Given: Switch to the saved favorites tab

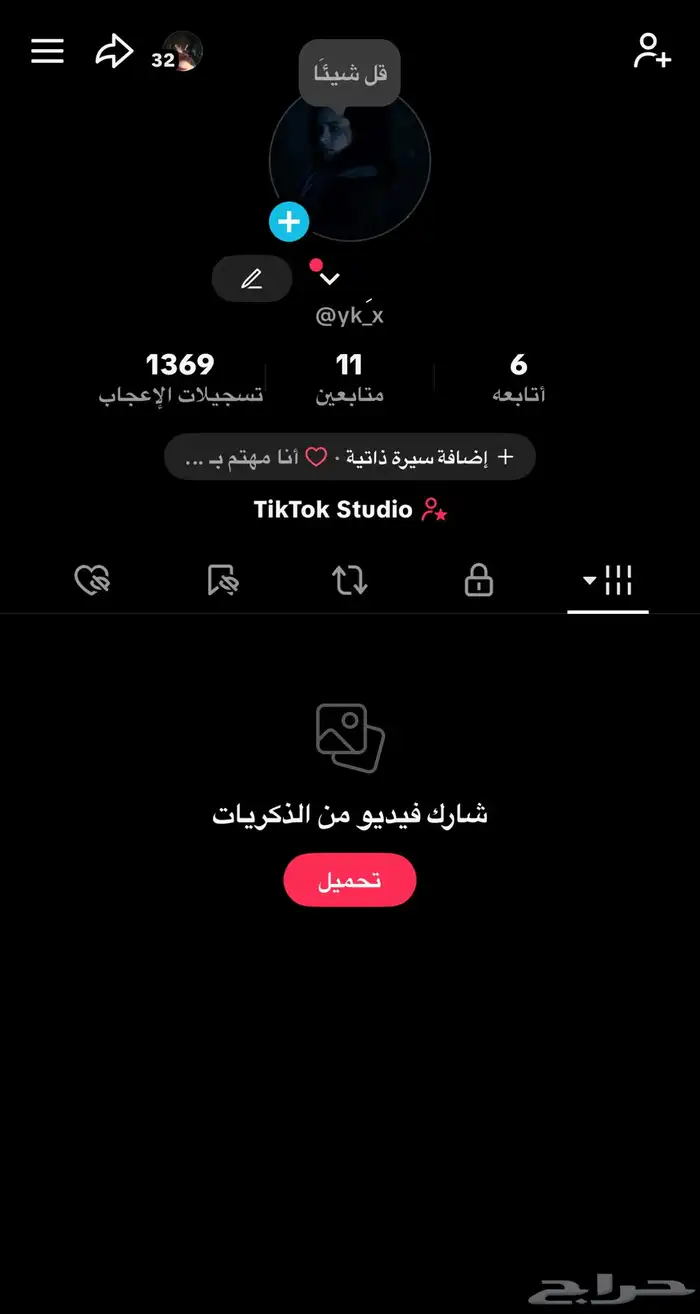Looking at the screenshot, I should [222, 580].
